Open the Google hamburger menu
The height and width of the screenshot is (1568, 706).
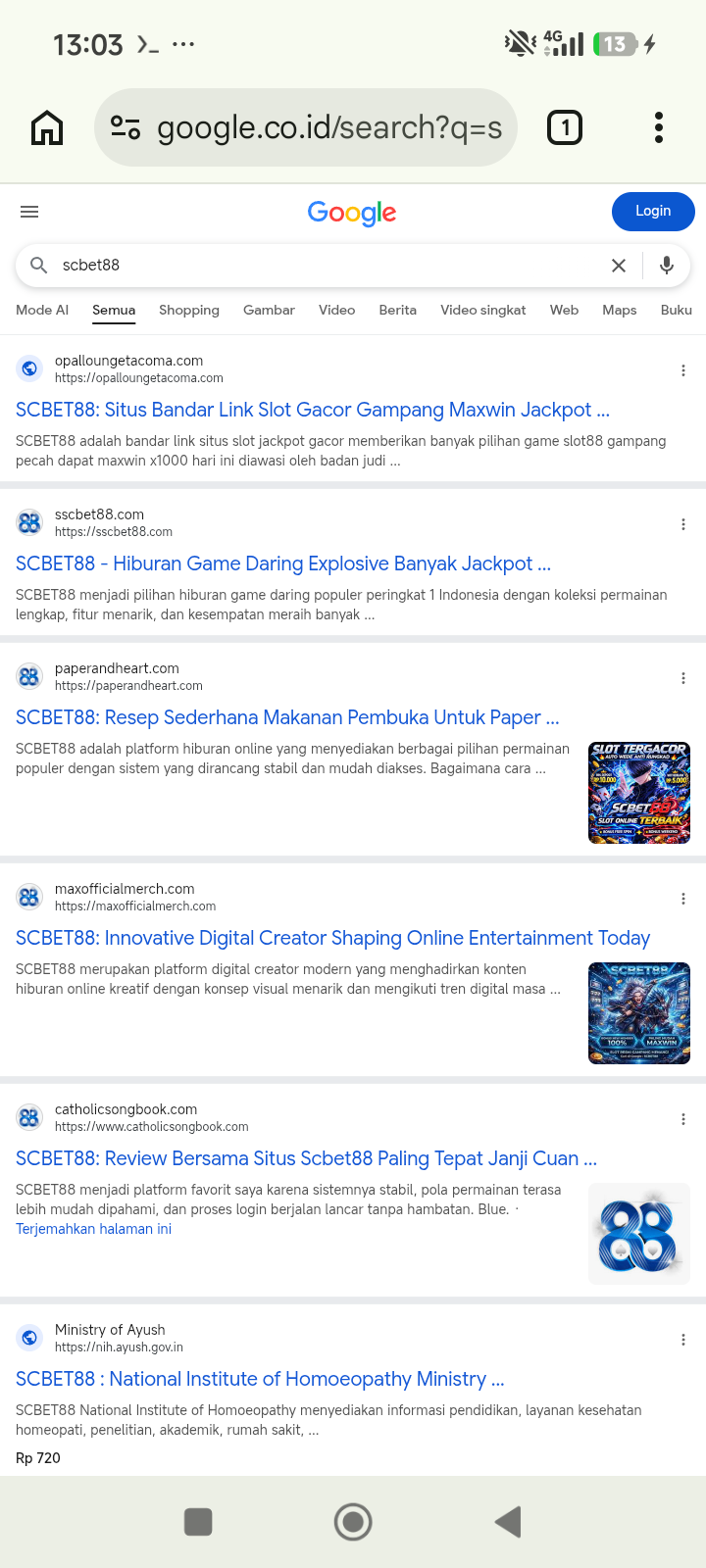(x=29, y=212)
